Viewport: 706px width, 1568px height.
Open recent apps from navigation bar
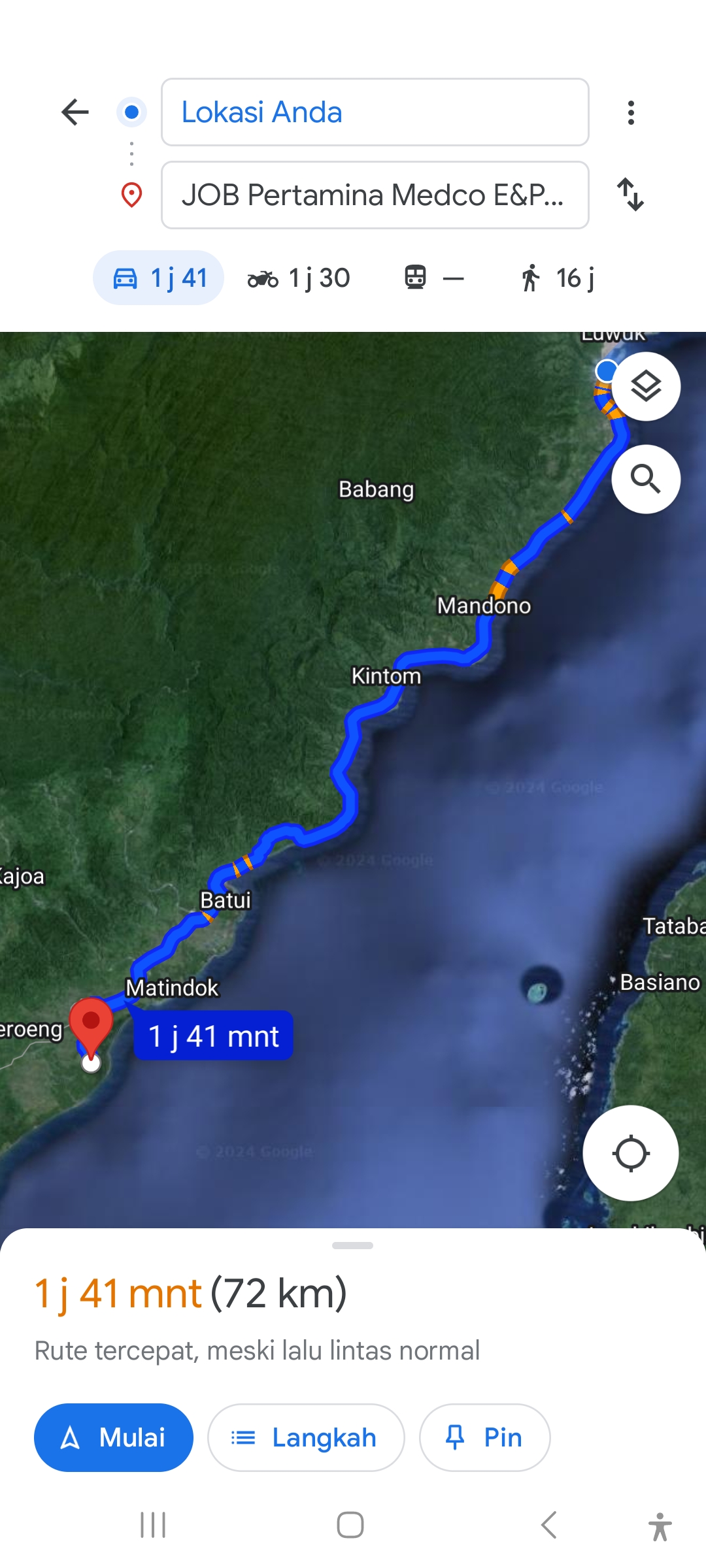(x=153, y=1525)
